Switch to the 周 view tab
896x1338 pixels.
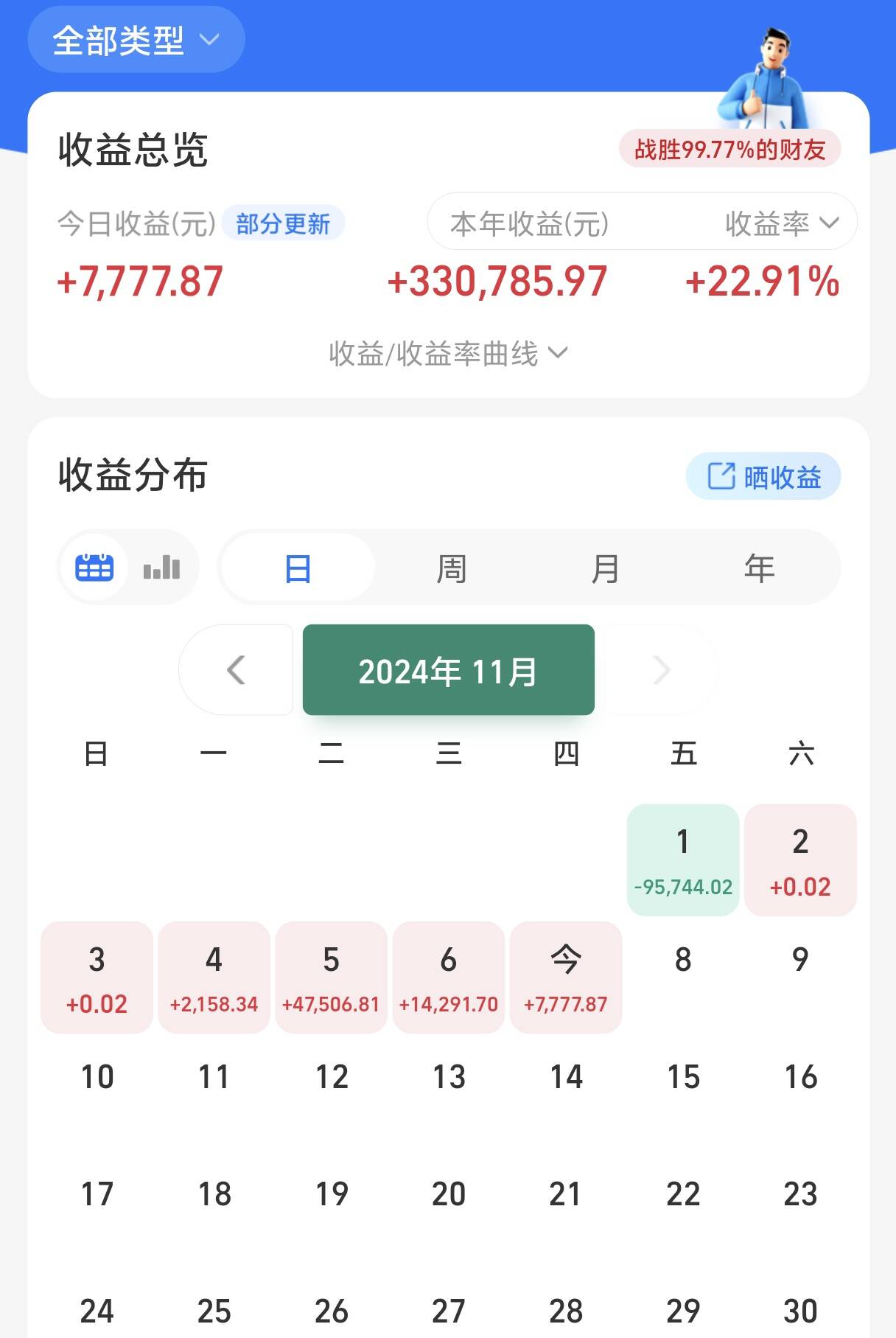(452, 566)
